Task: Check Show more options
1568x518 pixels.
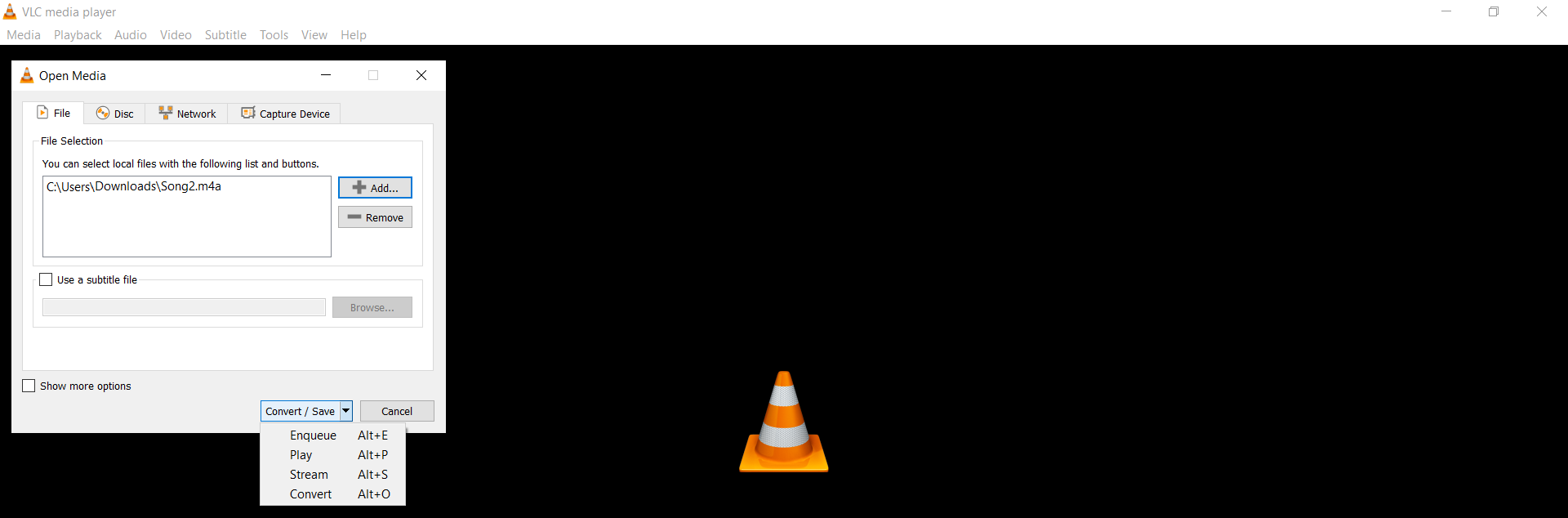Action: pos(29,386)
